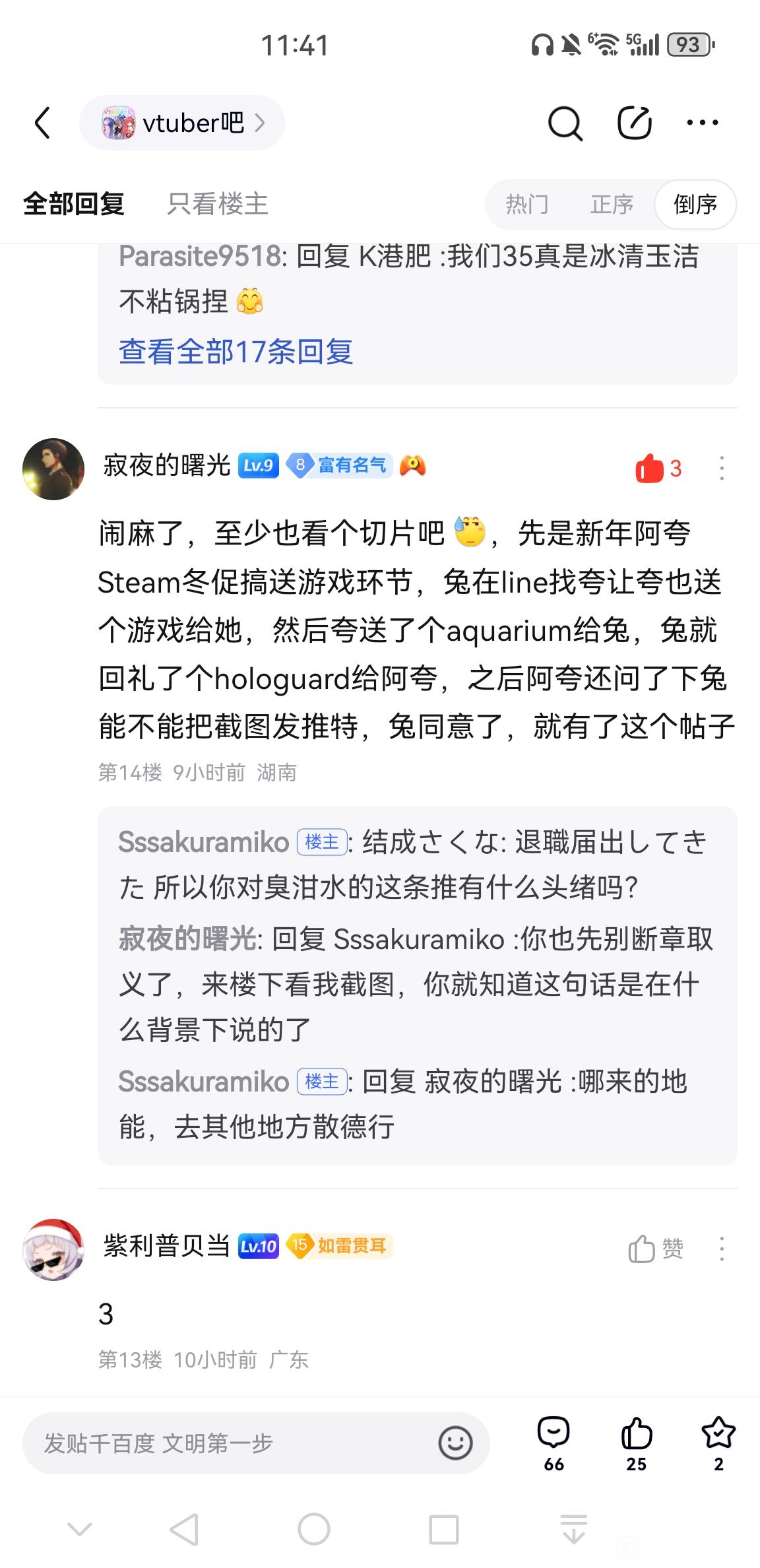The width and height of the screenshot is (760, 1568).
Task: Switch to the 只看楼主 tab
Action: 218,204
